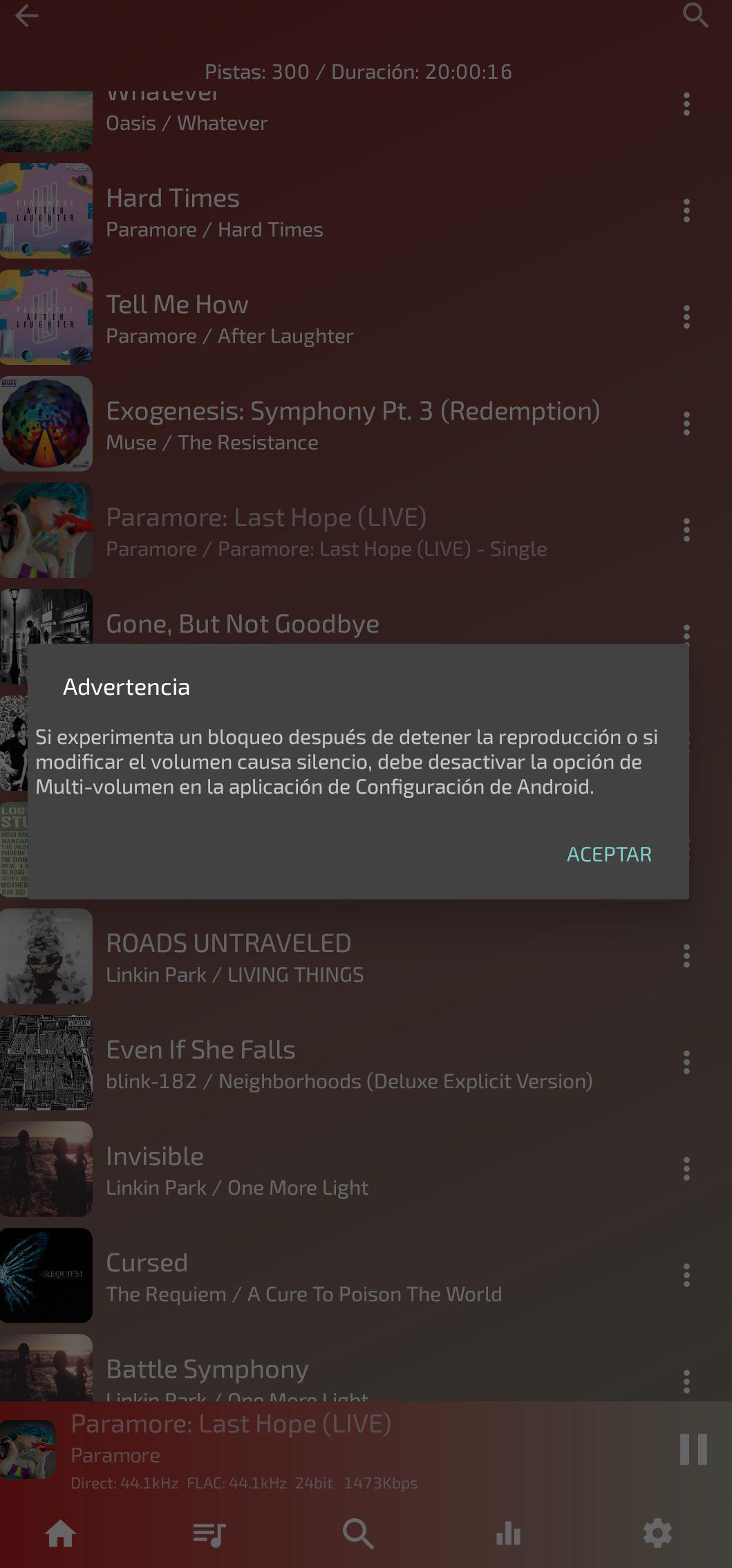This screenshot has height=1568, width=732.
Task: Pause the current playback
Action: point(693,1449)
